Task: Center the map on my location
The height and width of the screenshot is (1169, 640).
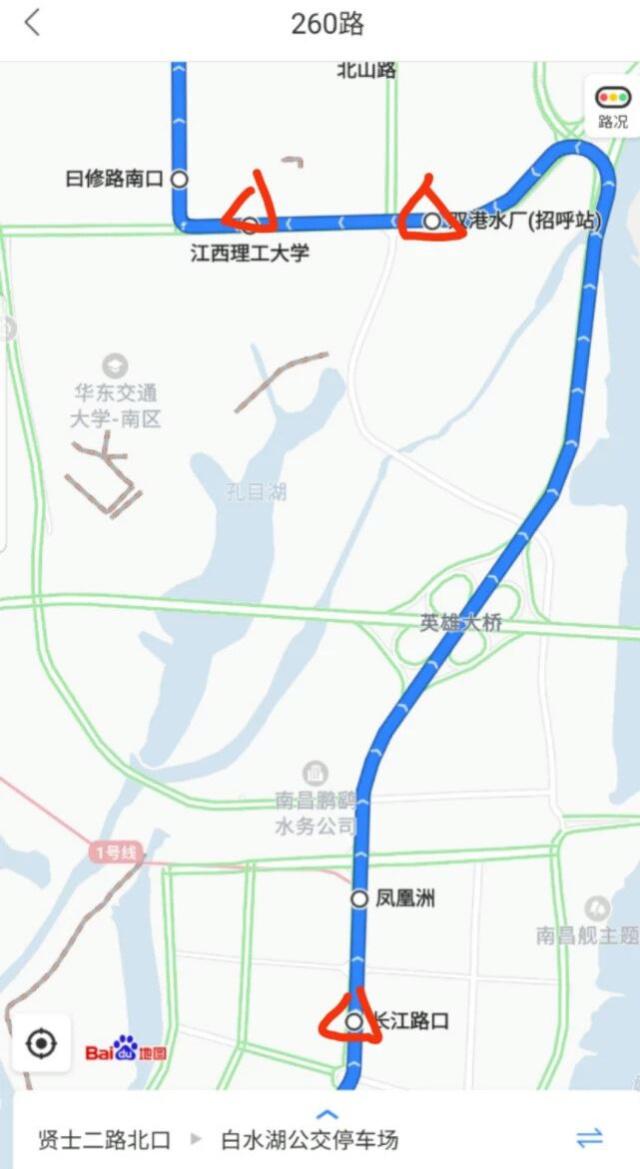Action: tap(40, 1044)
